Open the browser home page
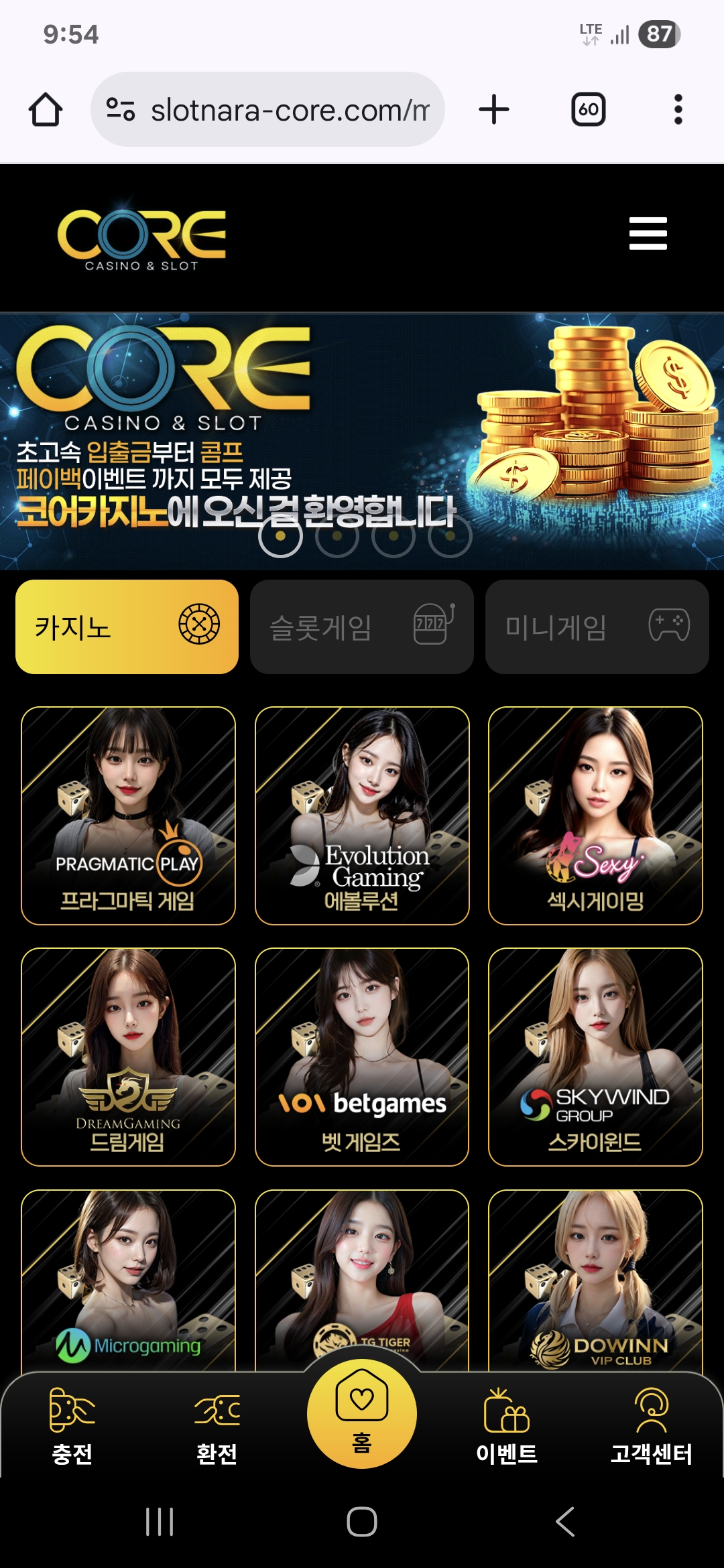 [46, 109]
